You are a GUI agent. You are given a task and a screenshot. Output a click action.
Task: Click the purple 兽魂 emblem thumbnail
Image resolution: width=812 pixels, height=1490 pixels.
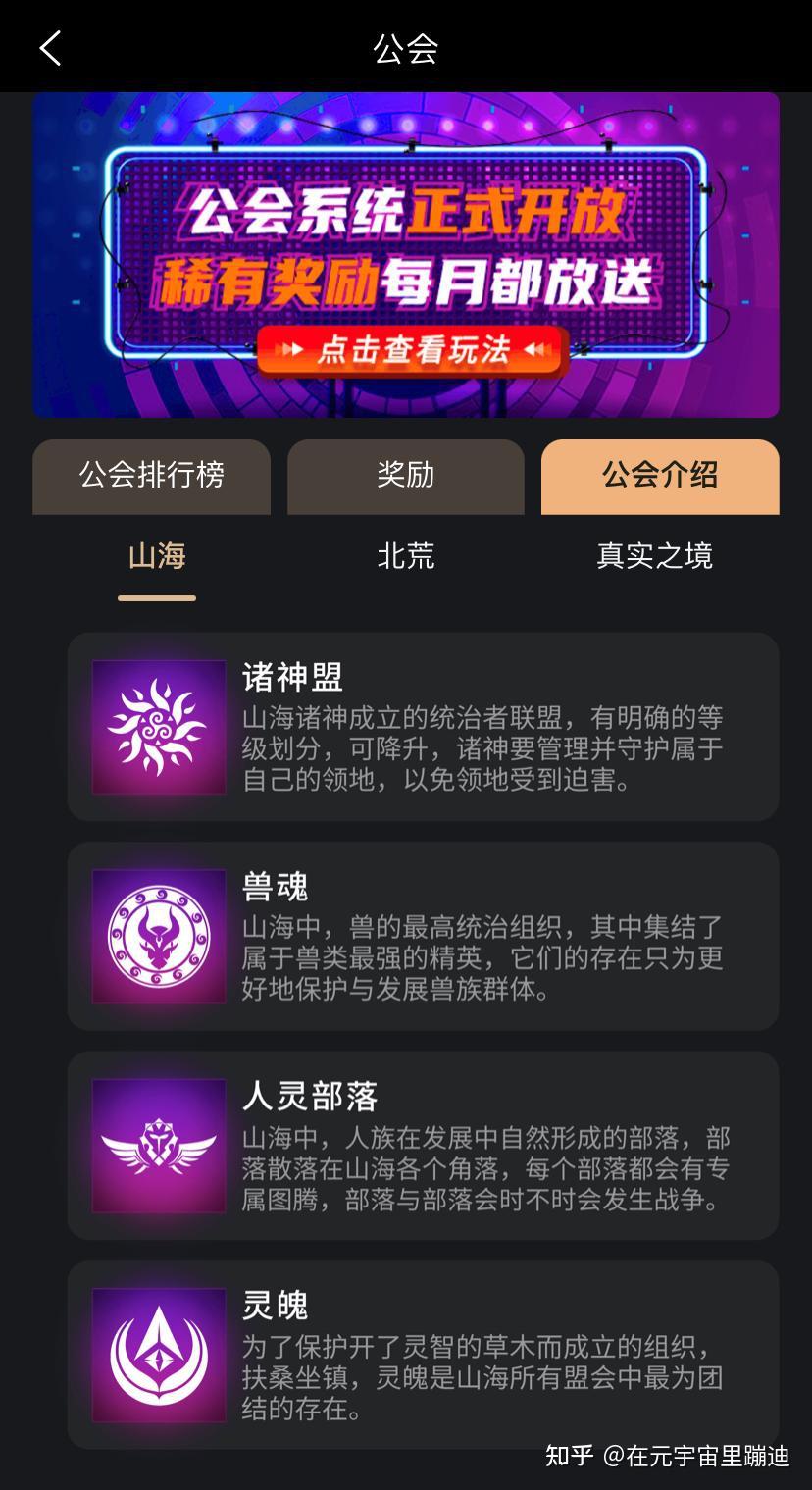pos(158,935)
